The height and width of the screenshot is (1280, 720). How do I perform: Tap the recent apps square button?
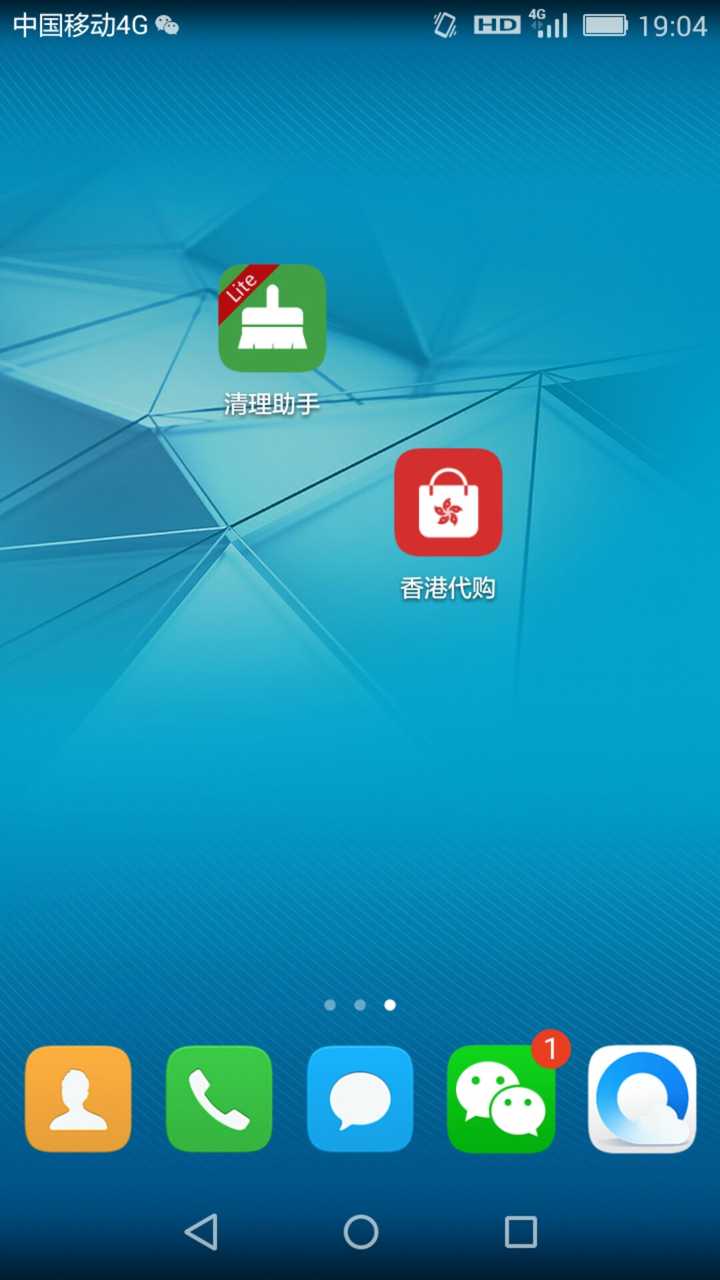520,1232
